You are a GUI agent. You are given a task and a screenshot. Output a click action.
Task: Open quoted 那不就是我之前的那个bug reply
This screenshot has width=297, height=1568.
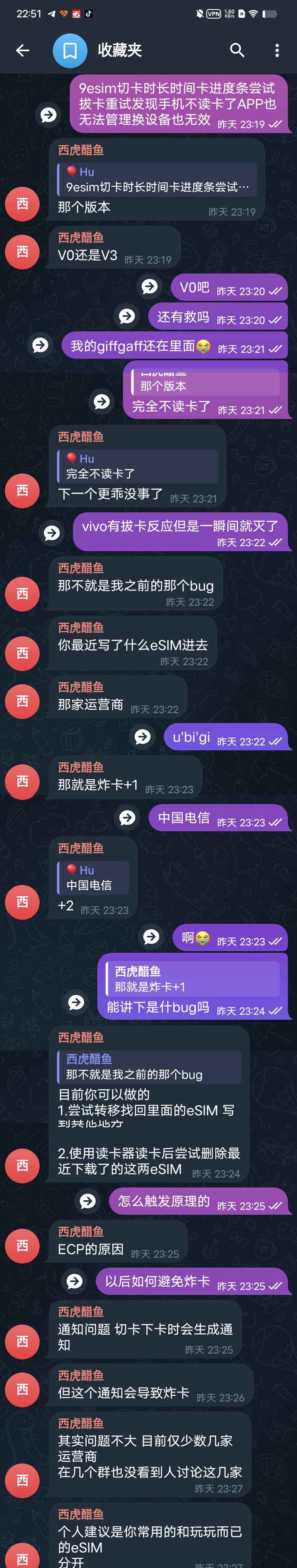(149, 1067)
